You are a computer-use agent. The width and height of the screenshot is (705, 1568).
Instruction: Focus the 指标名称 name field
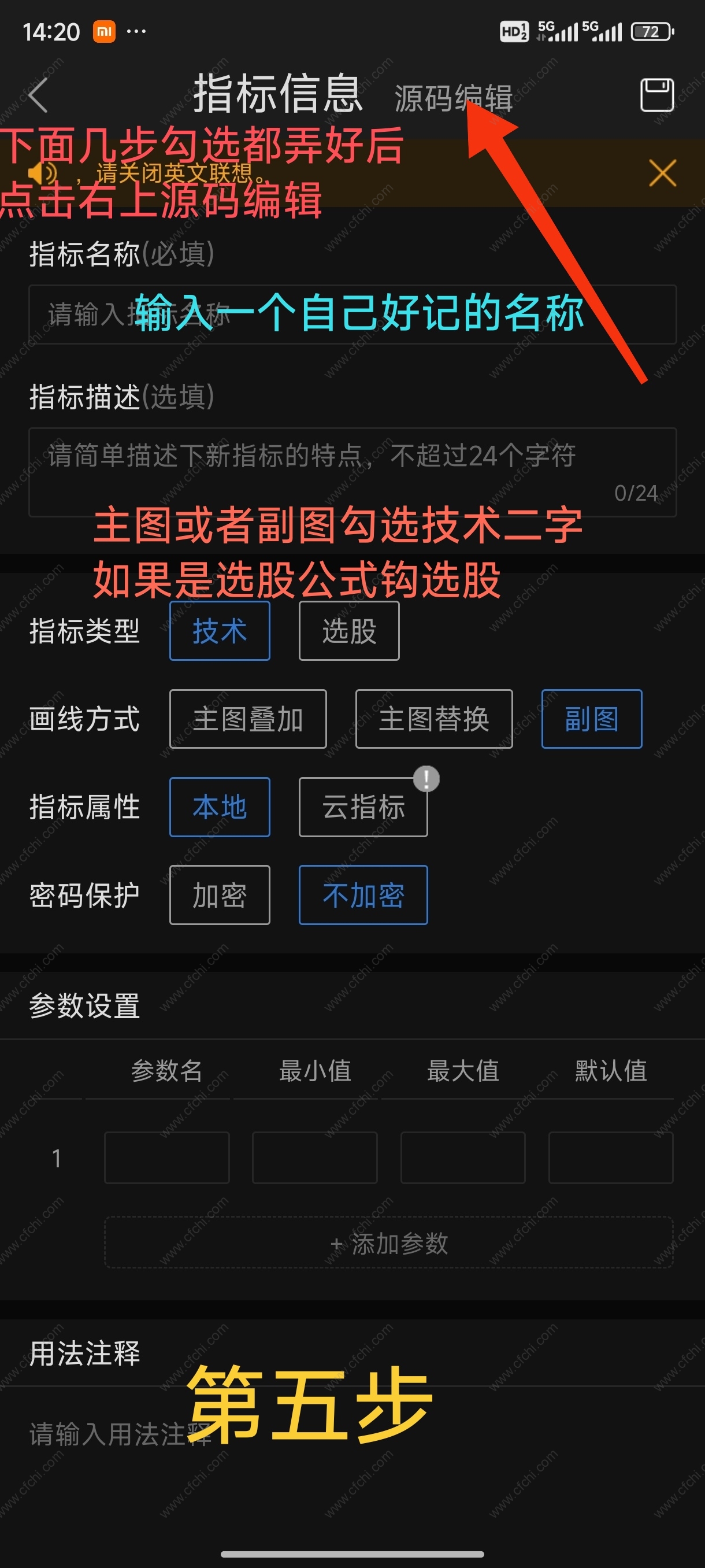point(352,315)
